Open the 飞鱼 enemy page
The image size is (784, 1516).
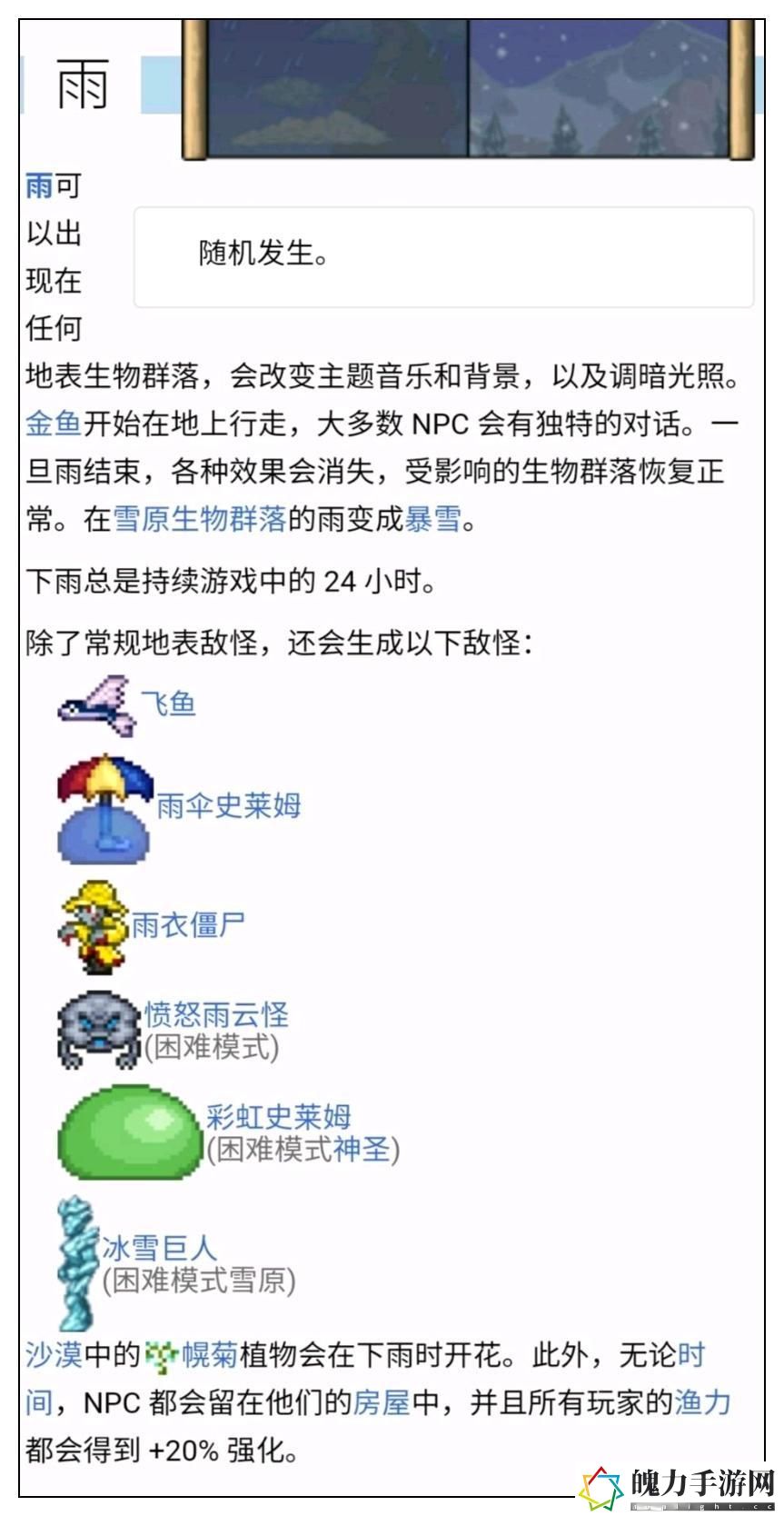168,703
